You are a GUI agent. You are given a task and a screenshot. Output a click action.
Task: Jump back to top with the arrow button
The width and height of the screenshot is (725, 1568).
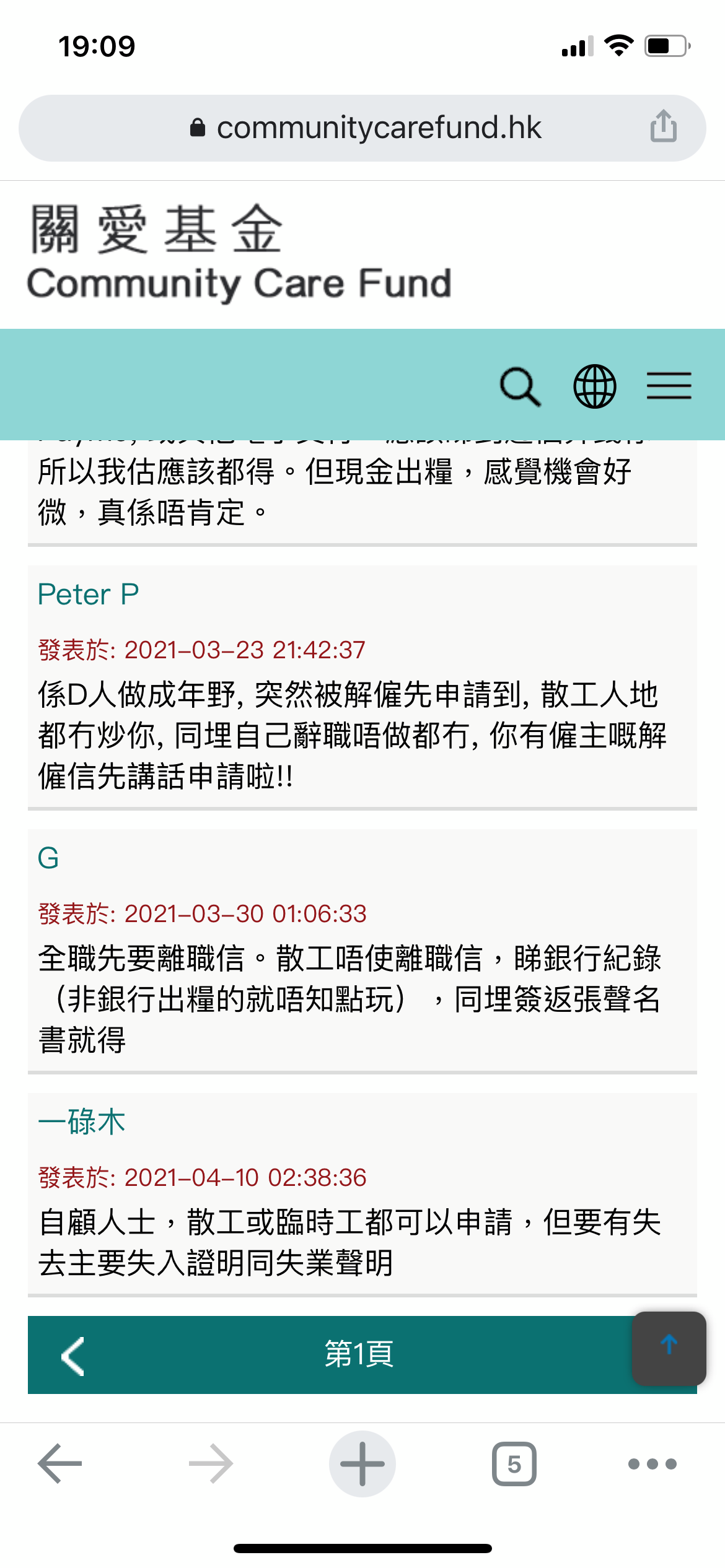[669, 1348]
